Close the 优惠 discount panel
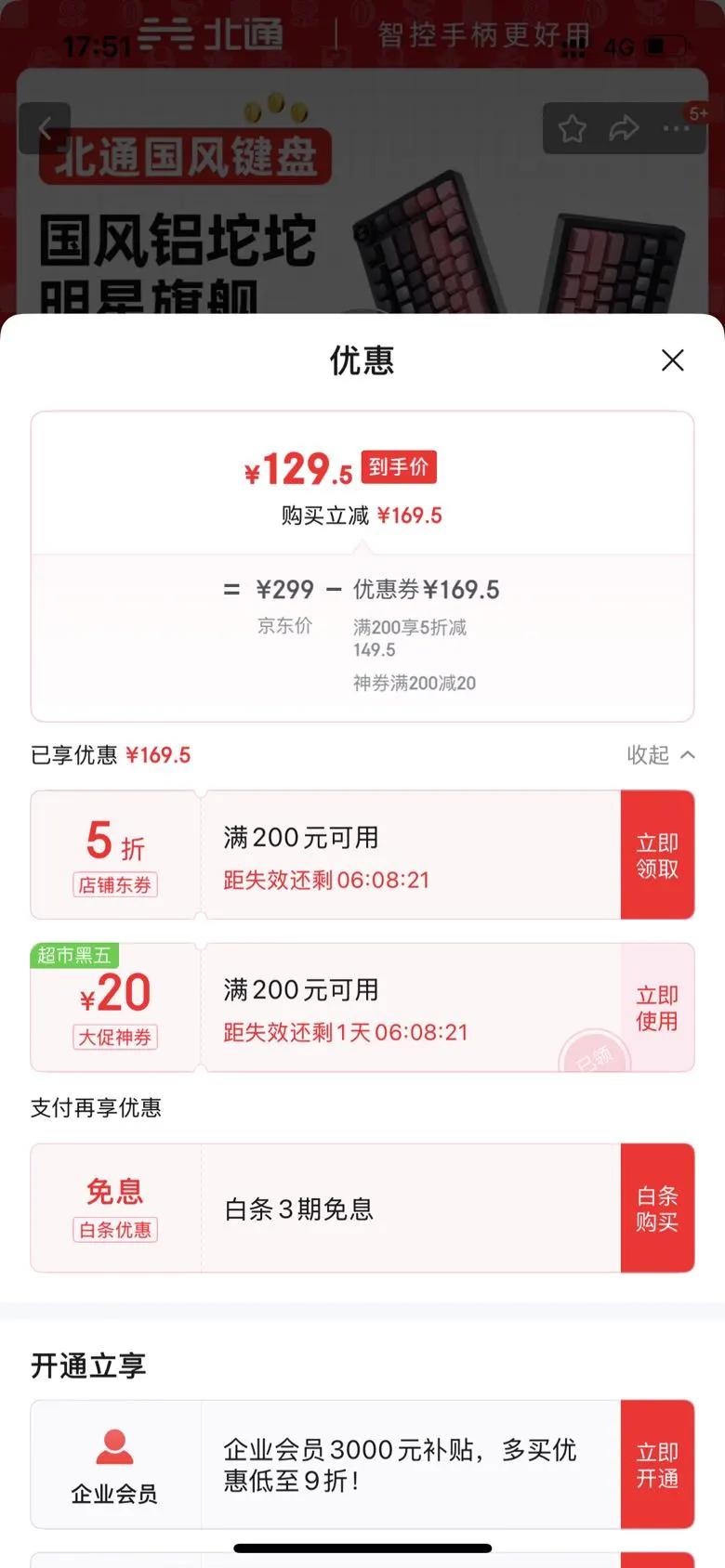 click(672, 360)
